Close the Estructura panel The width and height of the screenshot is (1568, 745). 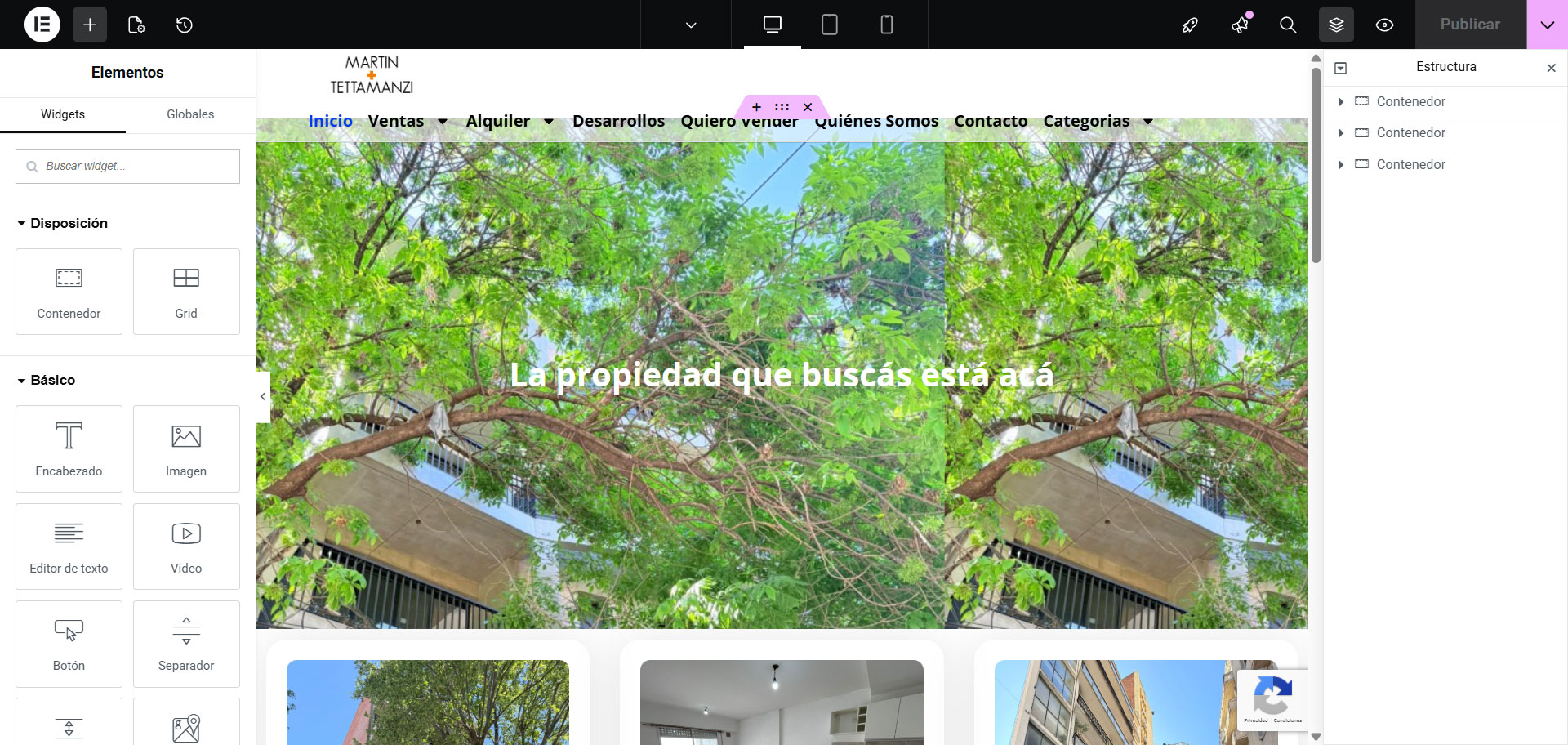pyautogui.click(x=1551, y=68)
